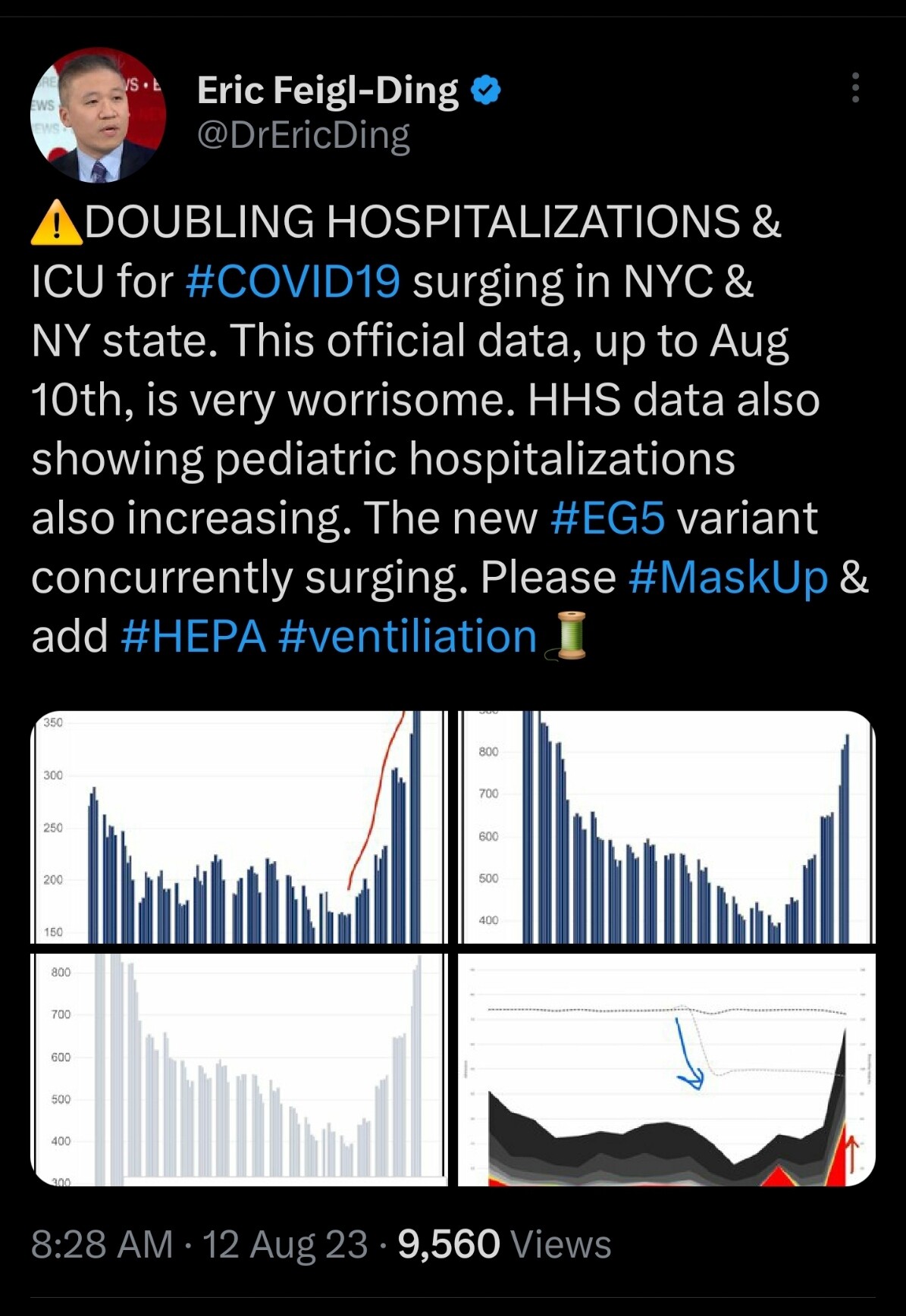The width and height of the screenshot is (906, 1316).
Task: Open the dark blue bar chart peaking near 800
Action: click(x=666, y=827)
